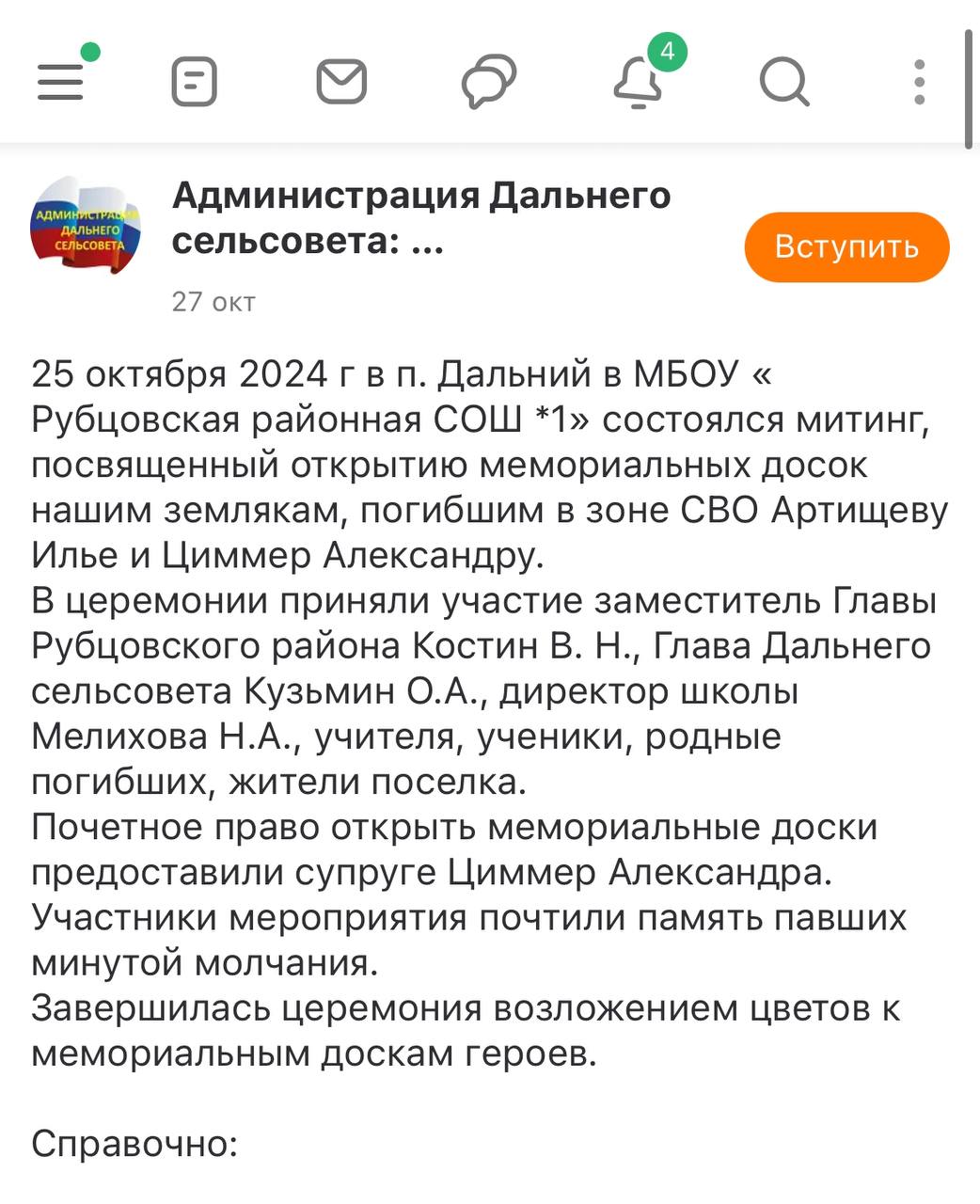The height and width of the screenshot is (1204, 980).
Task: Open the notifications bell
Action: point(639,82)
